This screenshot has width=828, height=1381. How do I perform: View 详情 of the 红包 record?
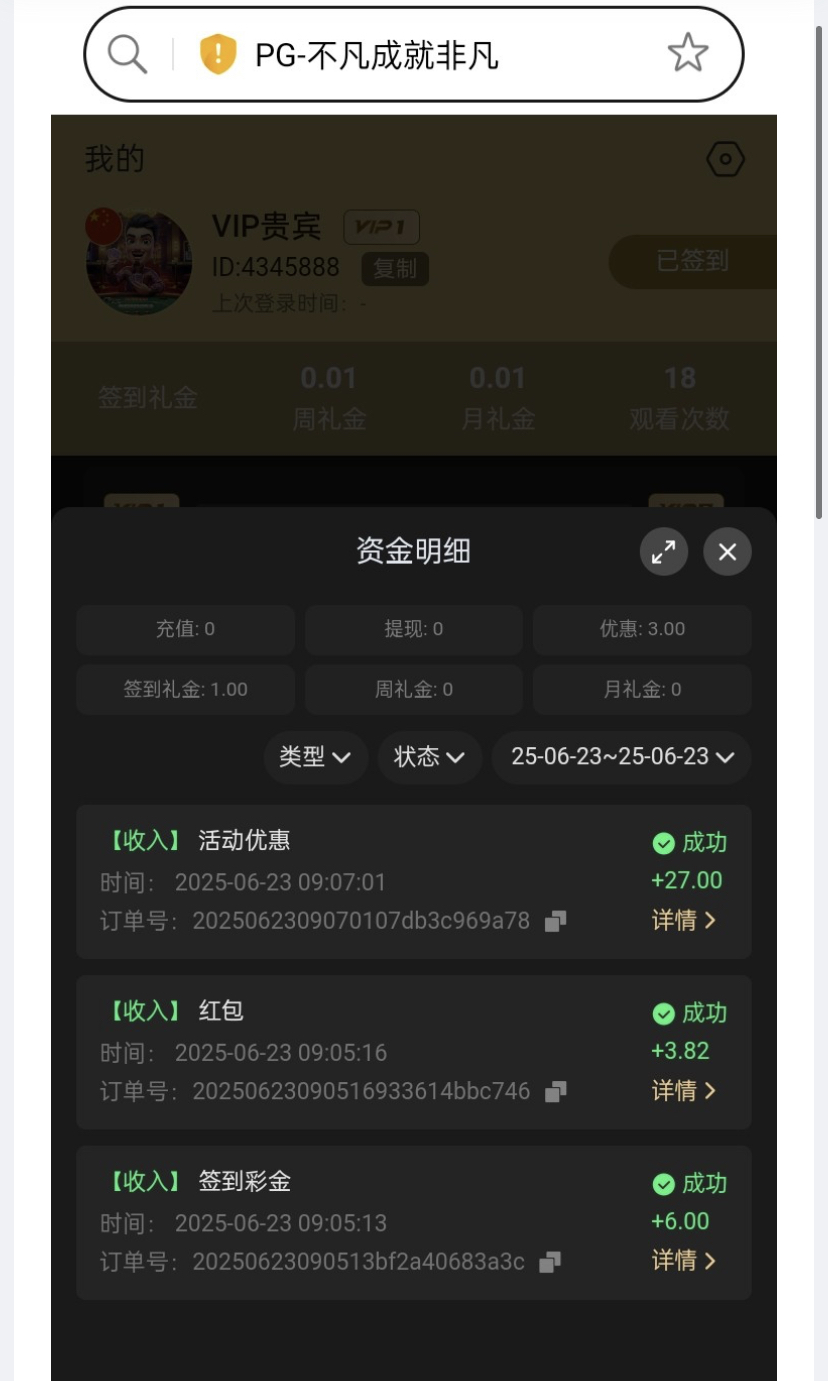685,1090
